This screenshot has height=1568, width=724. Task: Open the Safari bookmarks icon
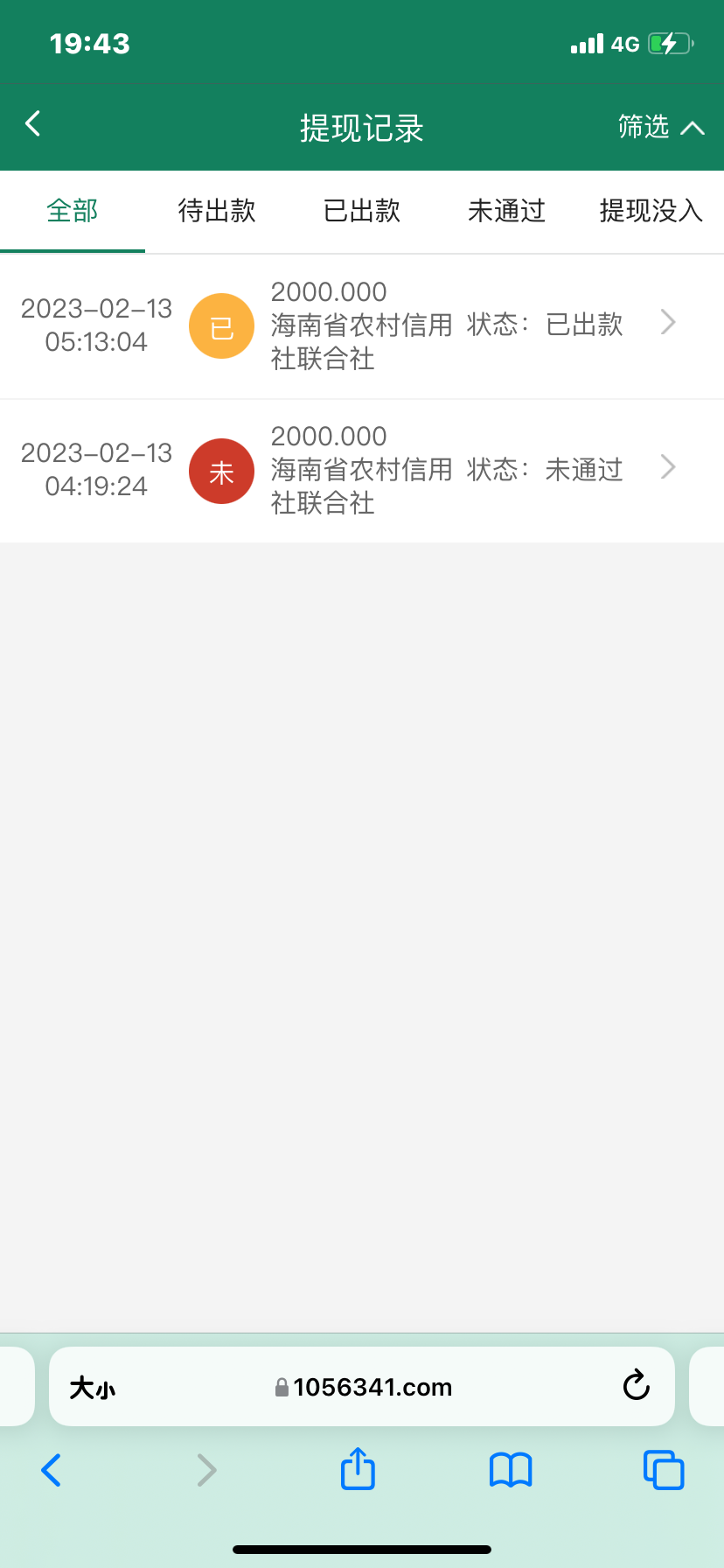pos(510,1469)
